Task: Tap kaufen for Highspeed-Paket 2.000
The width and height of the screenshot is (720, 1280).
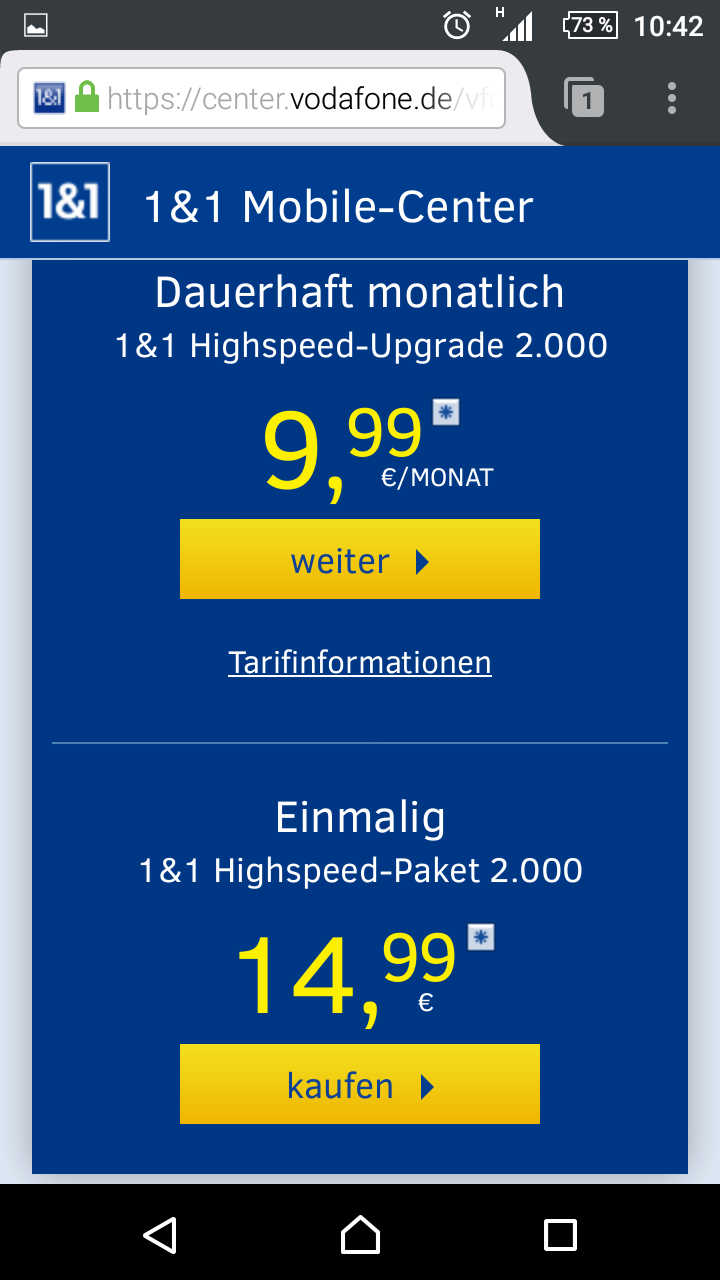Action: [360, 1085]
